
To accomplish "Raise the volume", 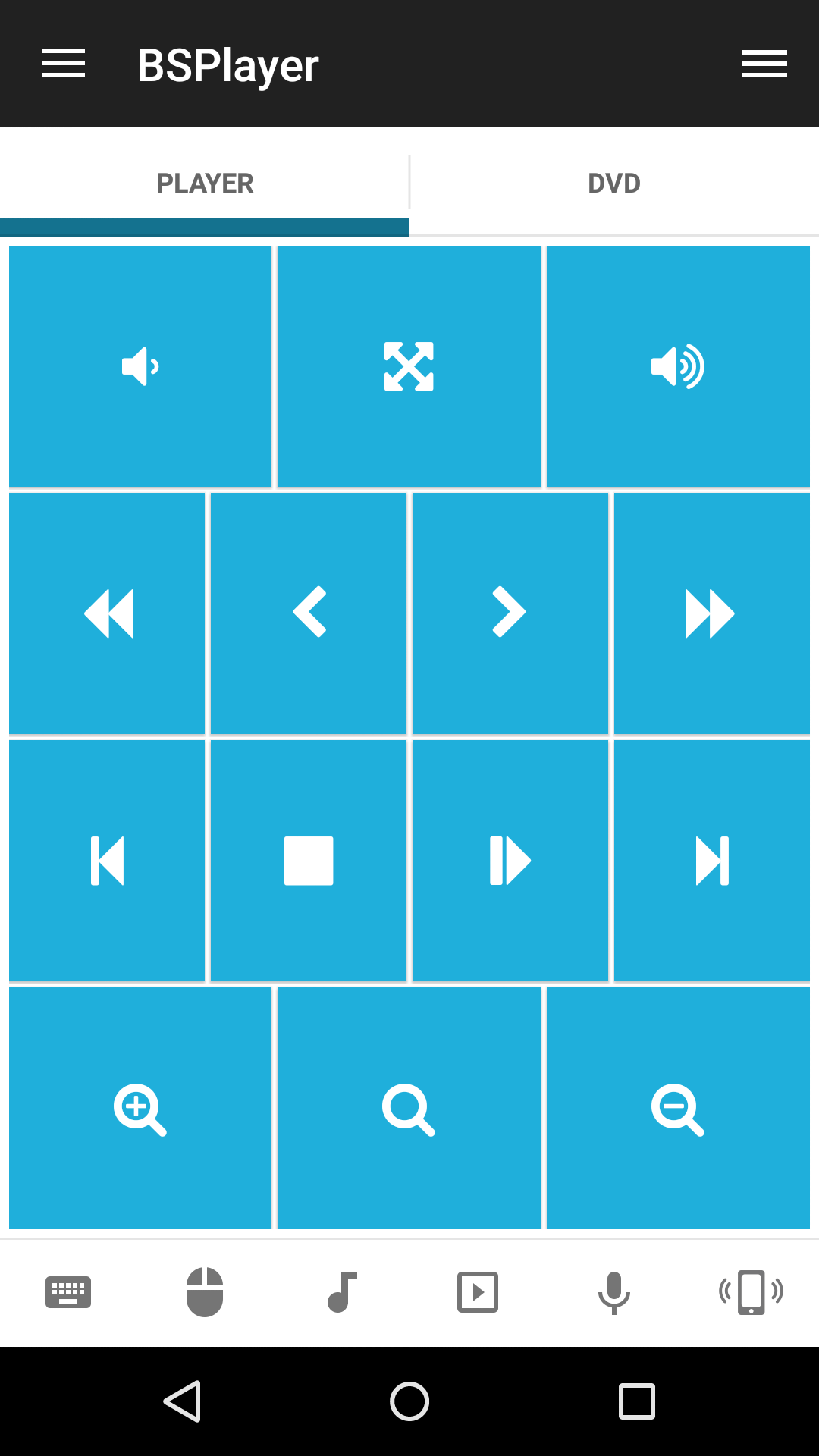I will (x=678, y=366).
